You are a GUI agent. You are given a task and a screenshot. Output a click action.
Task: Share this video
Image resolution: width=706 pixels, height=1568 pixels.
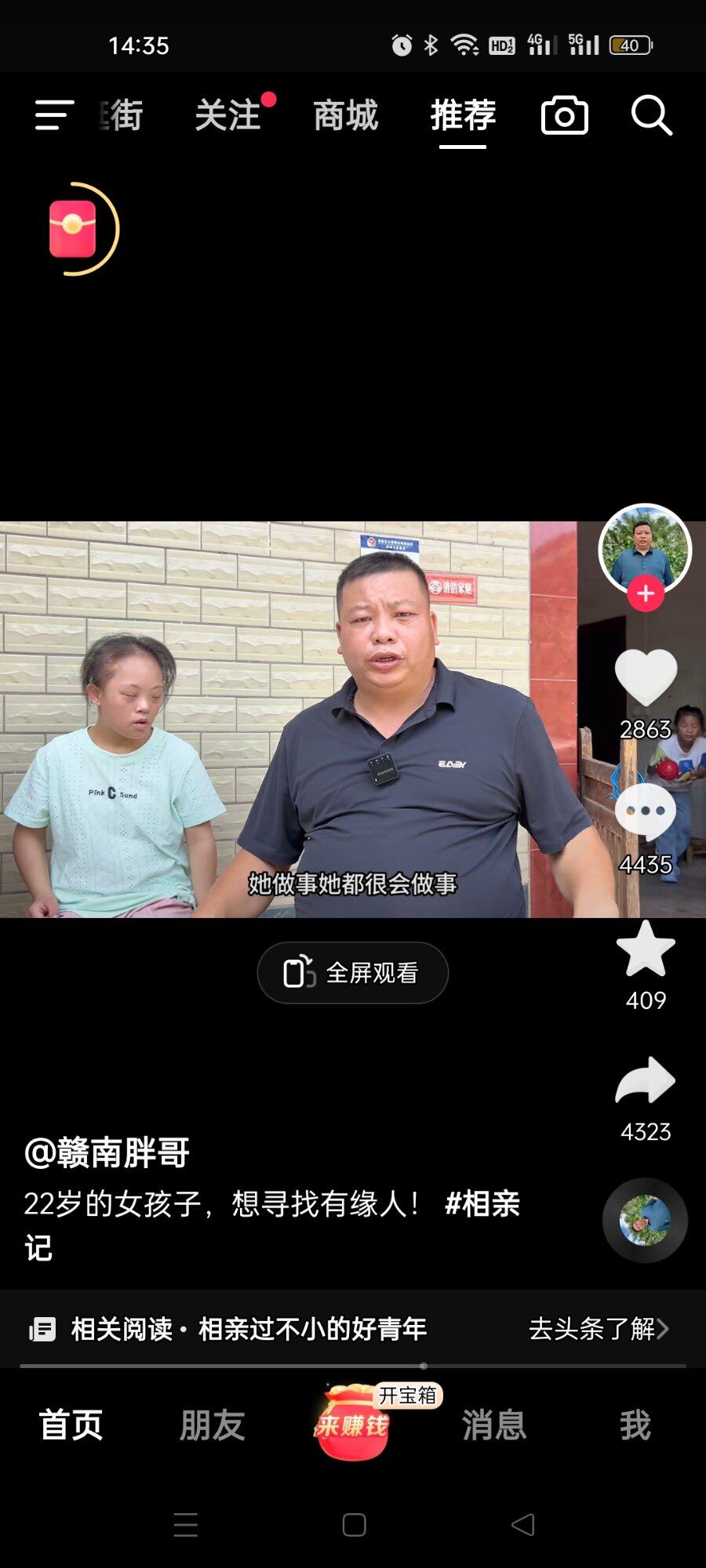pyautogui.click(x=645, y=1081)
